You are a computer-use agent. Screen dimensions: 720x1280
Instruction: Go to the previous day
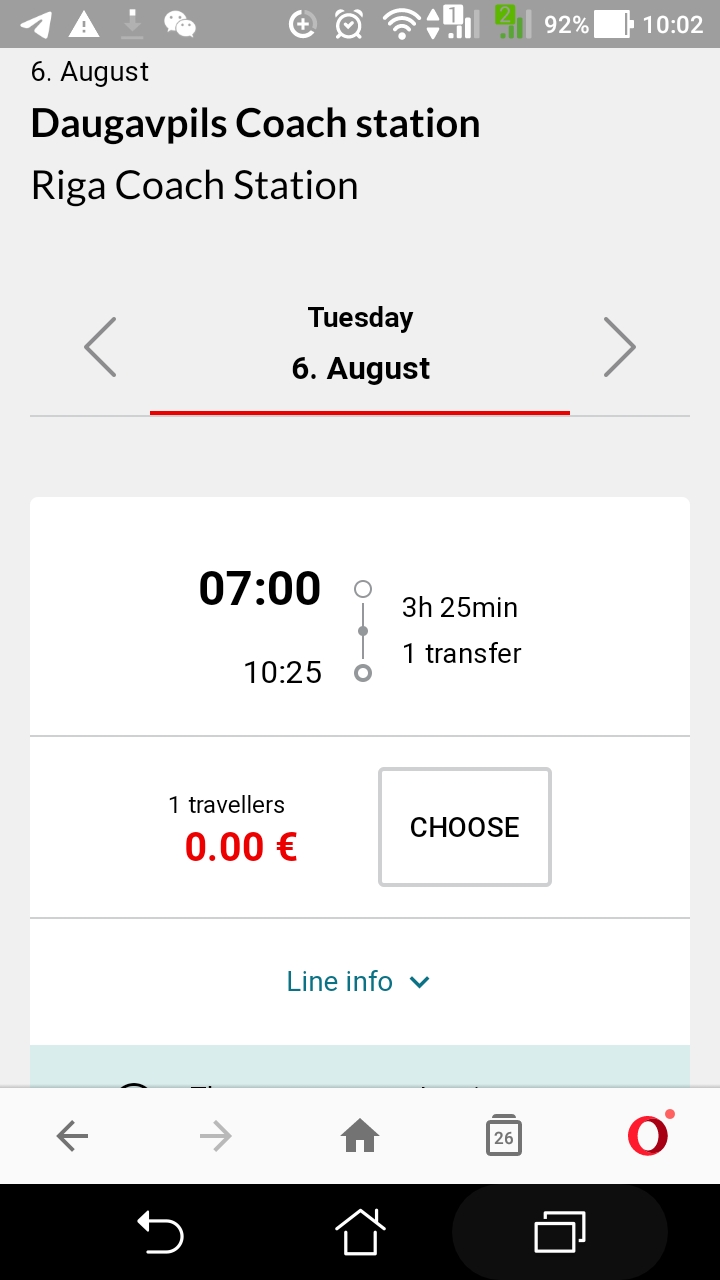(x=100, y=347)
